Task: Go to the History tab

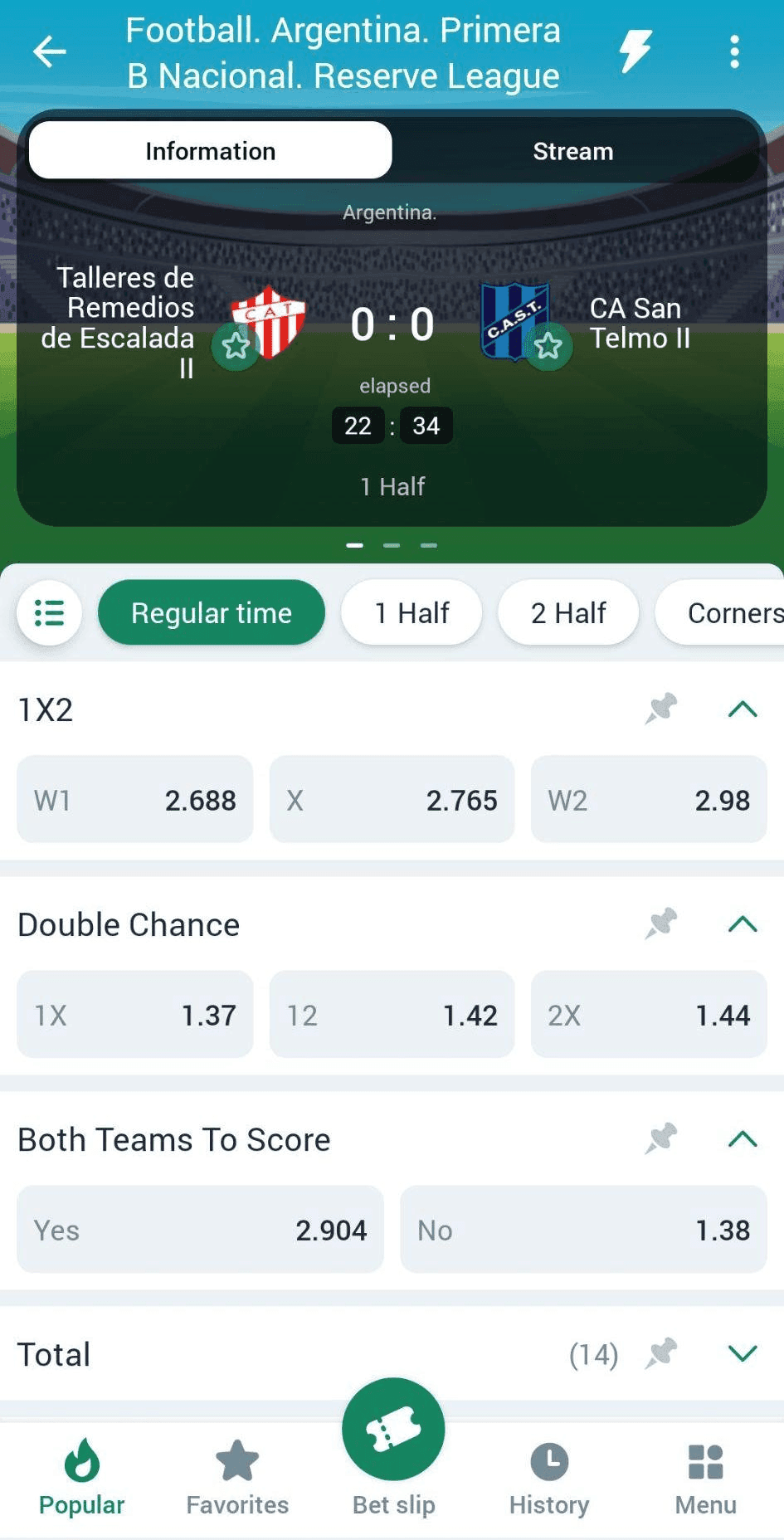Action: coord(549,1479)
